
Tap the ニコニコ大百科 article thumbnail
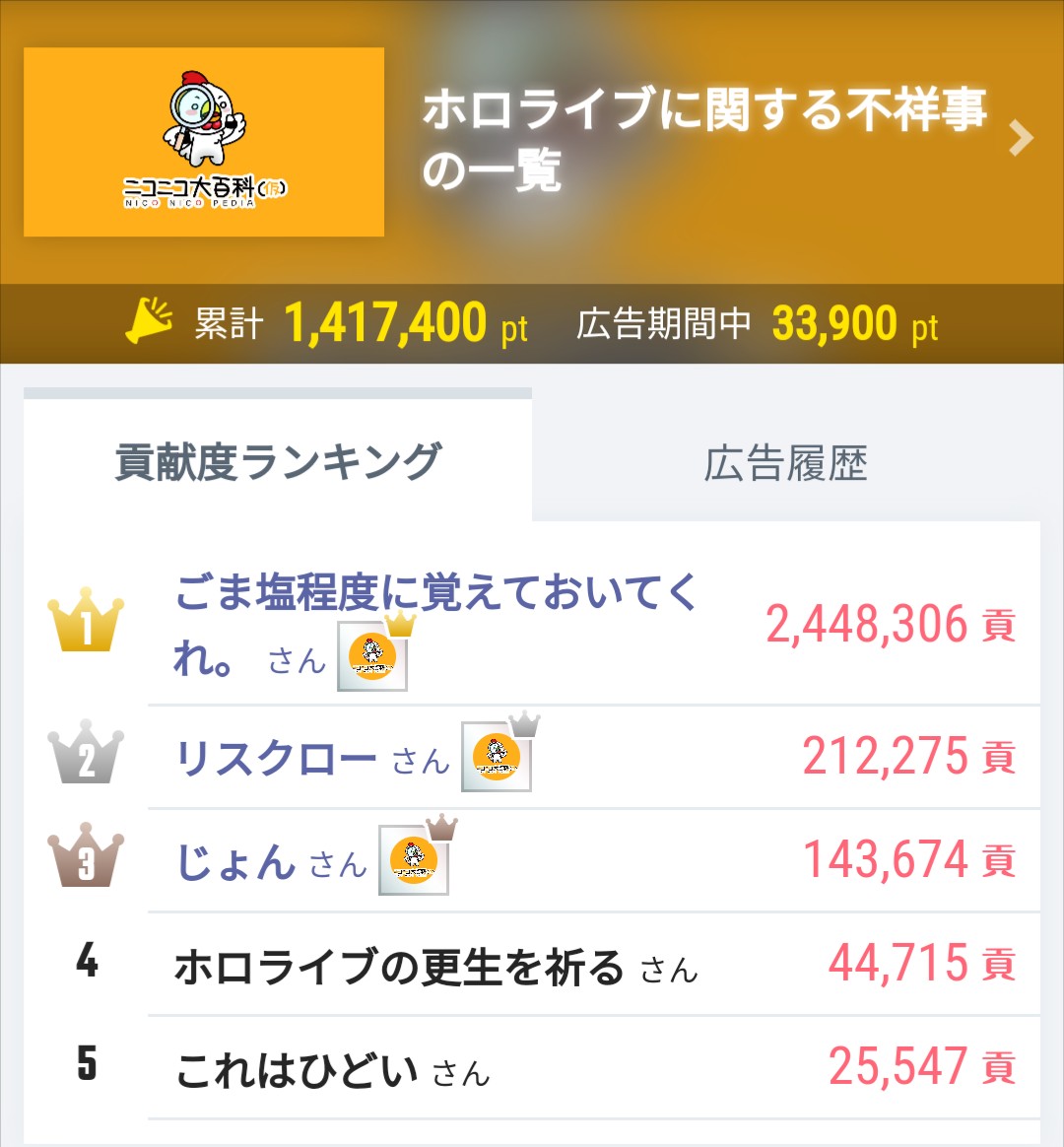coord(204,142)
